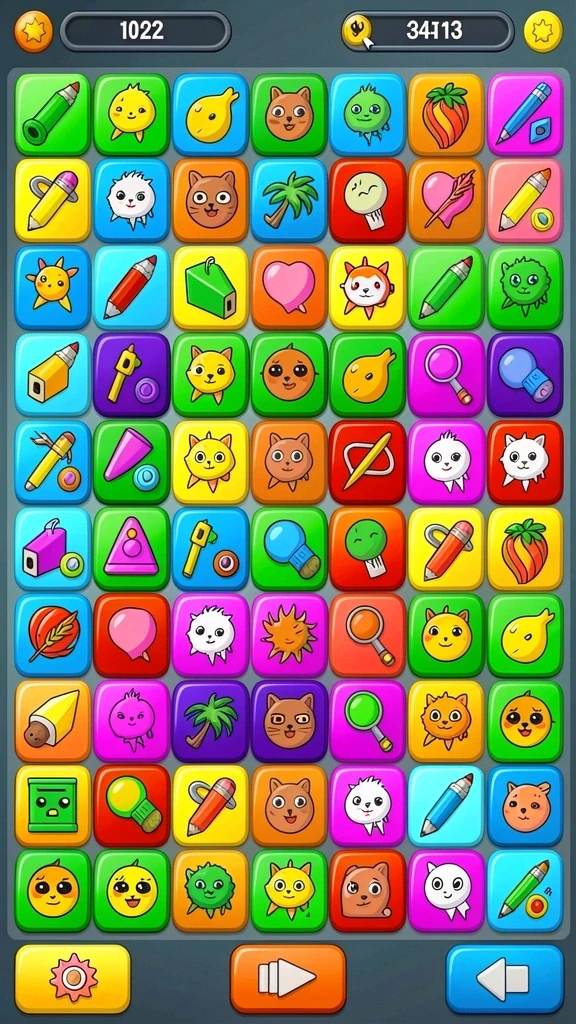Select the plain pink heart tile on orange
The image size is (576, 1024).
289,287
